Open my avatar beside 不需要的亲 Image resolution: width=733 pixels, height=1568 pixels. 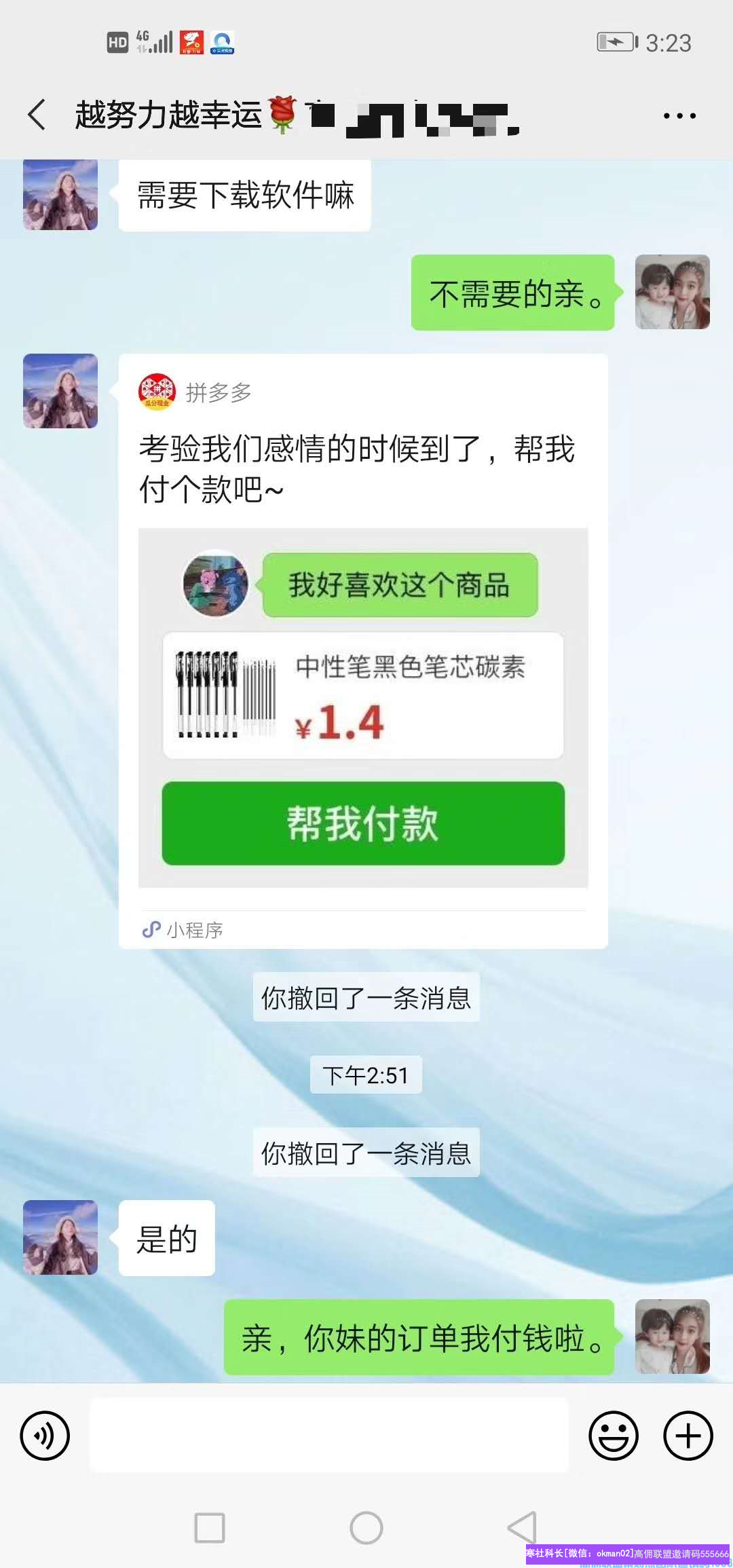(672, 293)
